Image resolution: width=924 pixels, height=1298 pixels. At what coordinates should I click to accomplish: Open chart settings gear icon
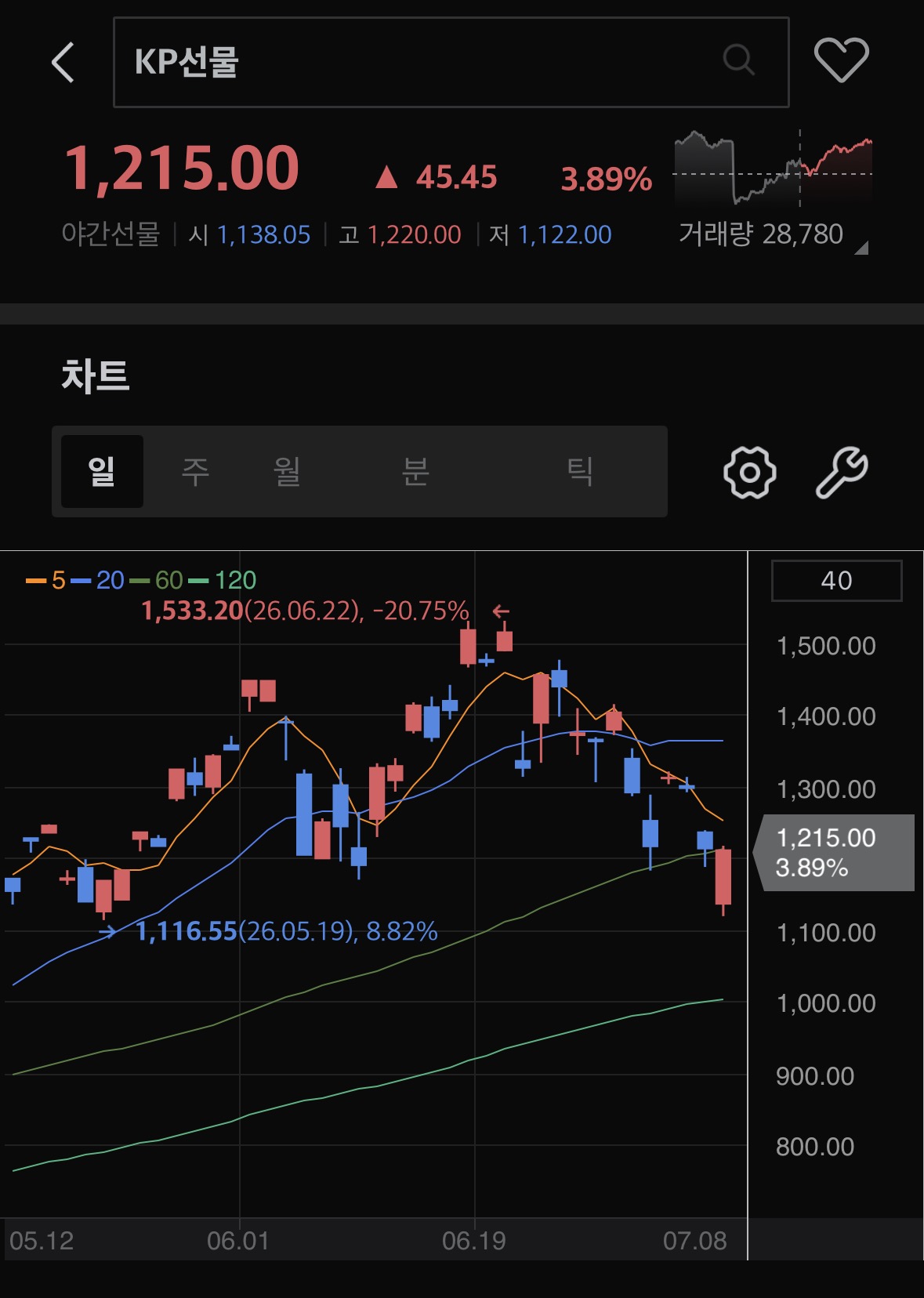tap(750, 473)
